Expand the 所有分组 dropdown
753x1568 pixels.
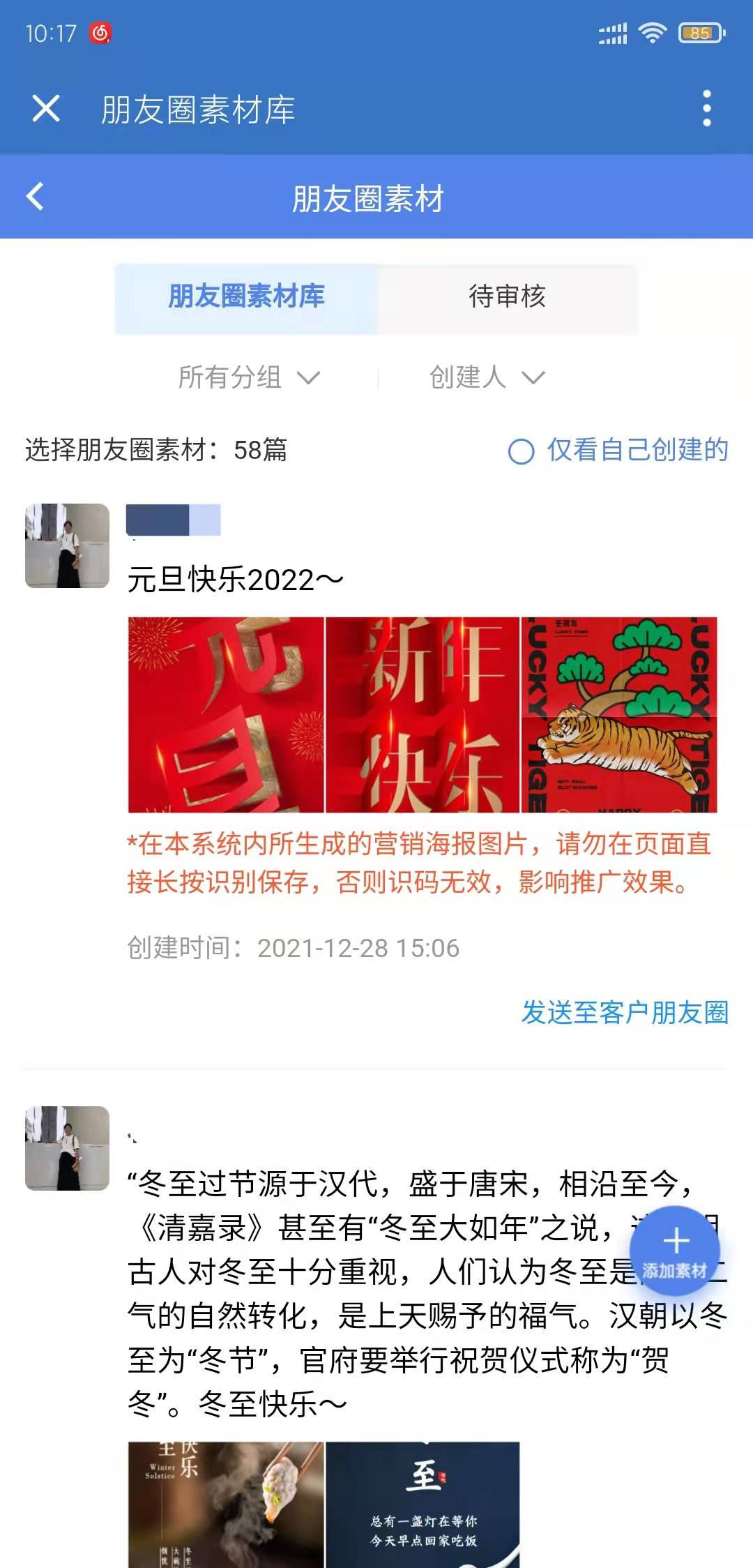click(x=249, y=377)
